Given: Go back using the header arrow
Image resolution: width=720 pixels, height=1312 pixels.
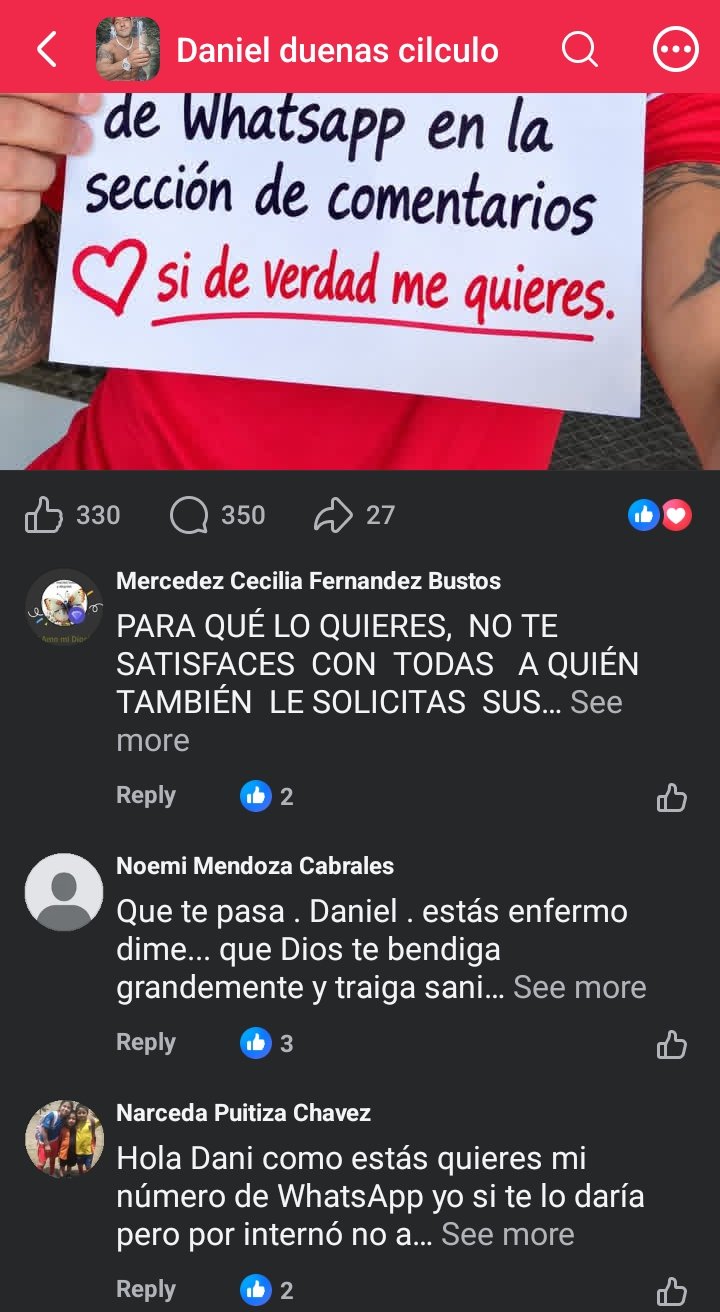Looking at the screenshot, I should [46, 49].
